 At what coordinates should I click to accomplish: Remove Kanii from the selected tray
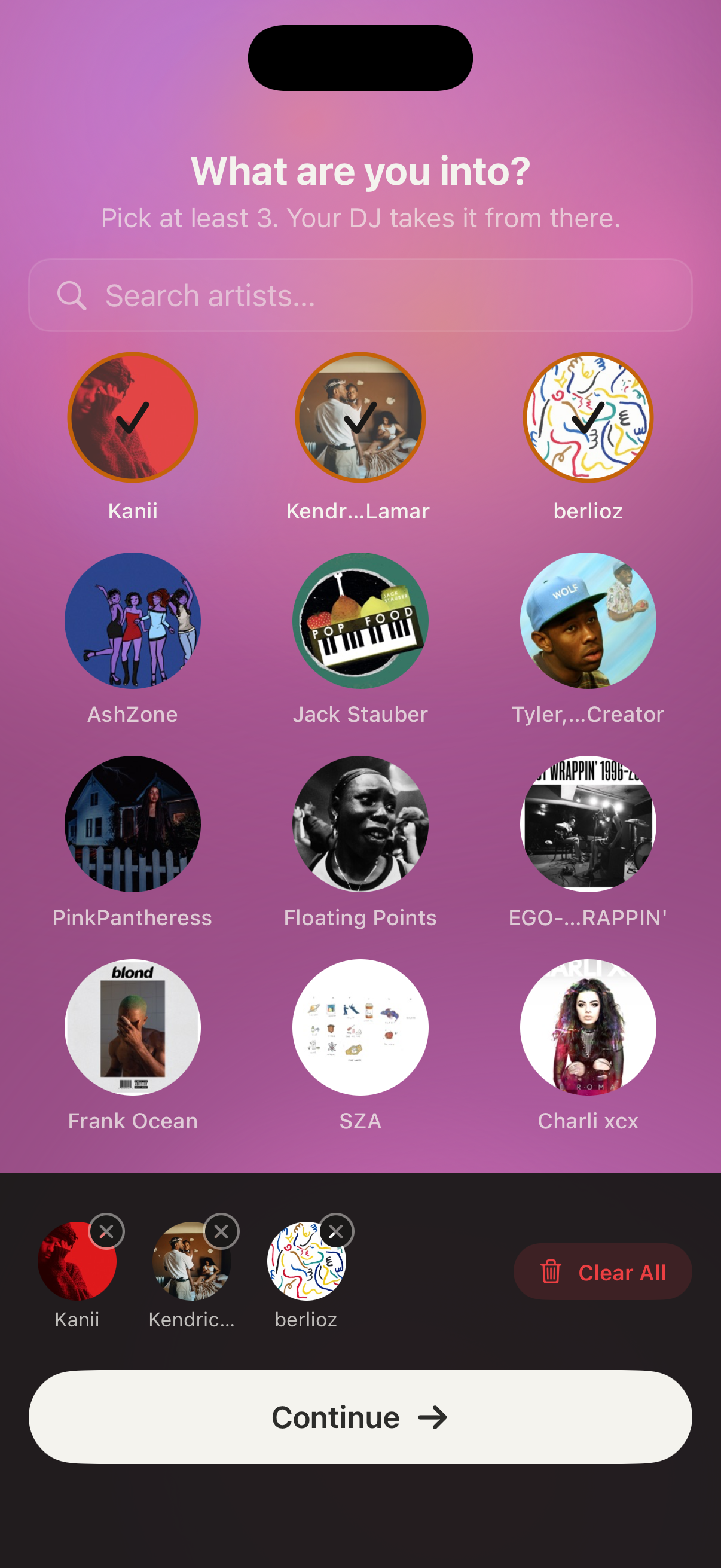pos(106,1231)
